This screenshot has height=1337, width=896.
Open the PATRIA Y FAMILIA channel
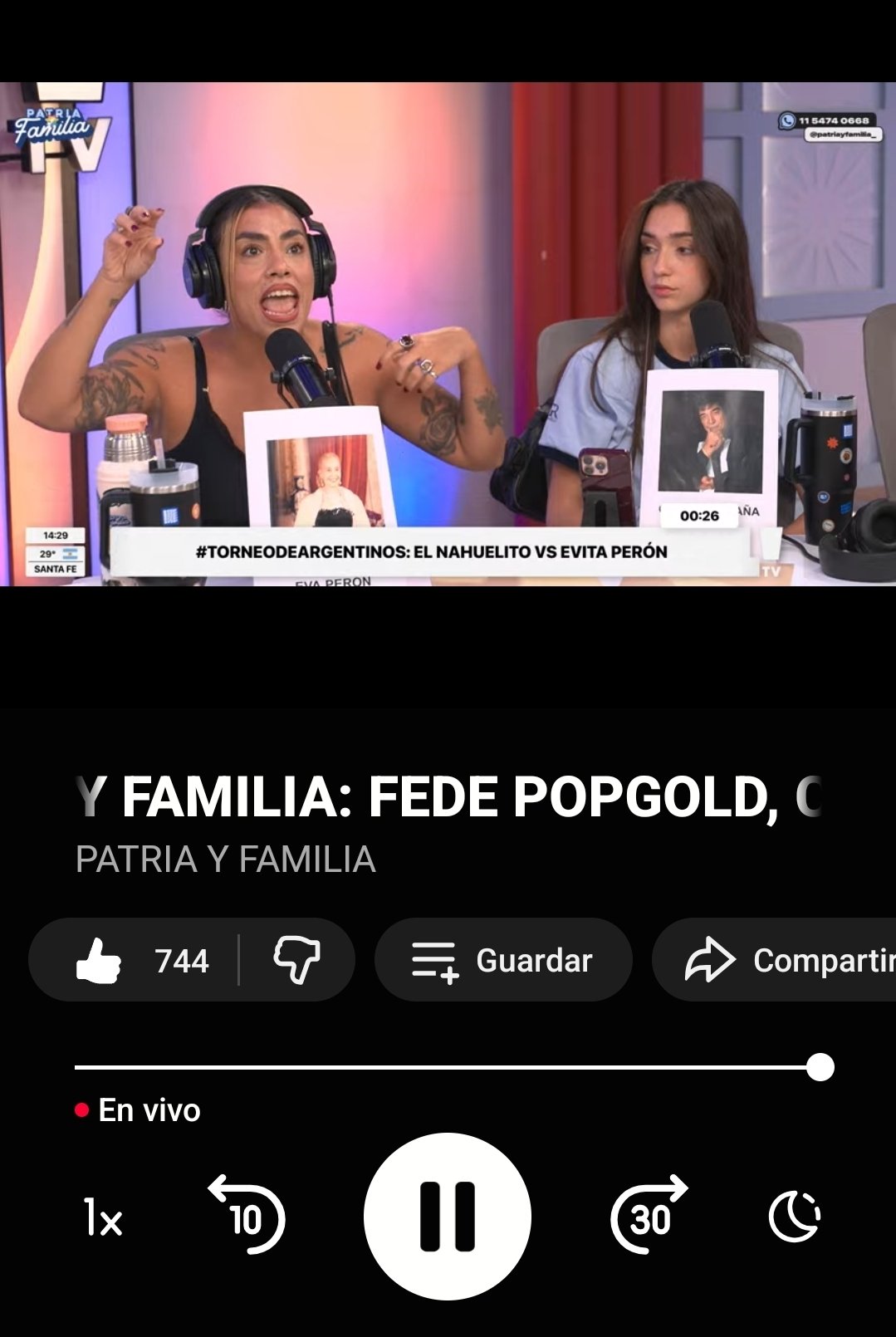pyautogui.click(x=225, y=859)
